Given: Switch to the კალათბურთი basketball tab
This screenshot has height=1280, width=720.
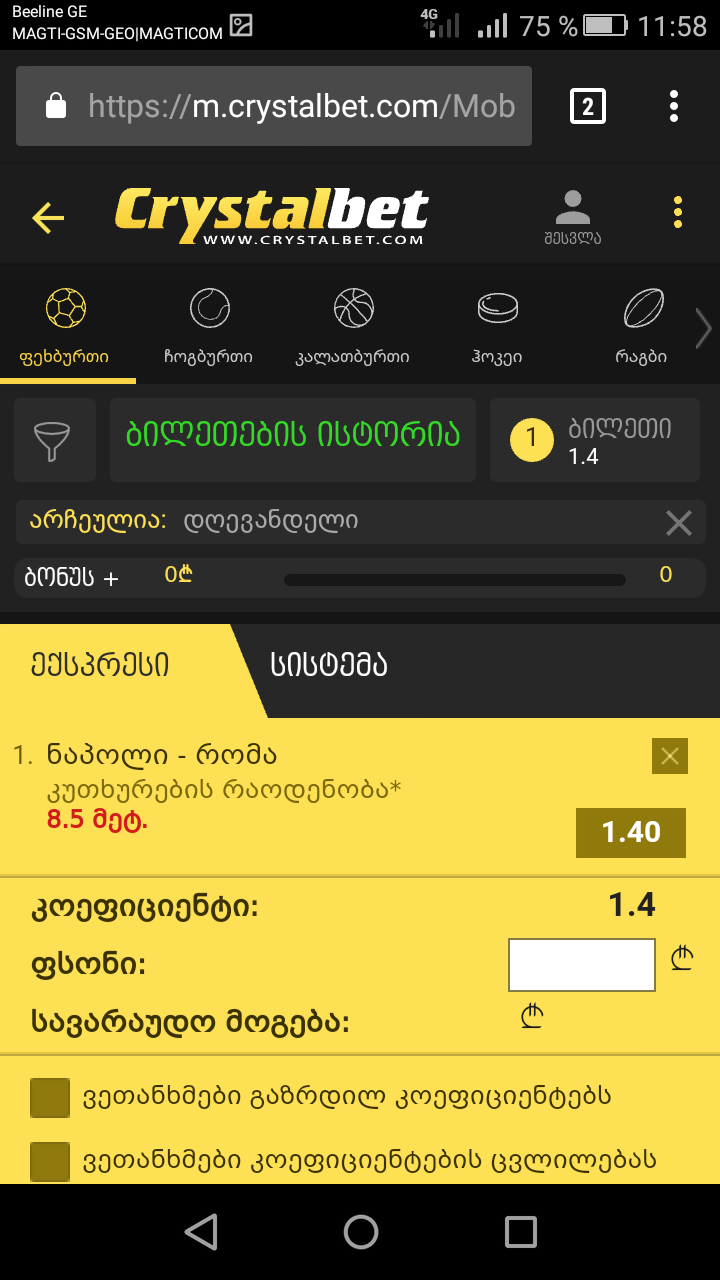Looking at the screenshot, I should coord(353,325).
